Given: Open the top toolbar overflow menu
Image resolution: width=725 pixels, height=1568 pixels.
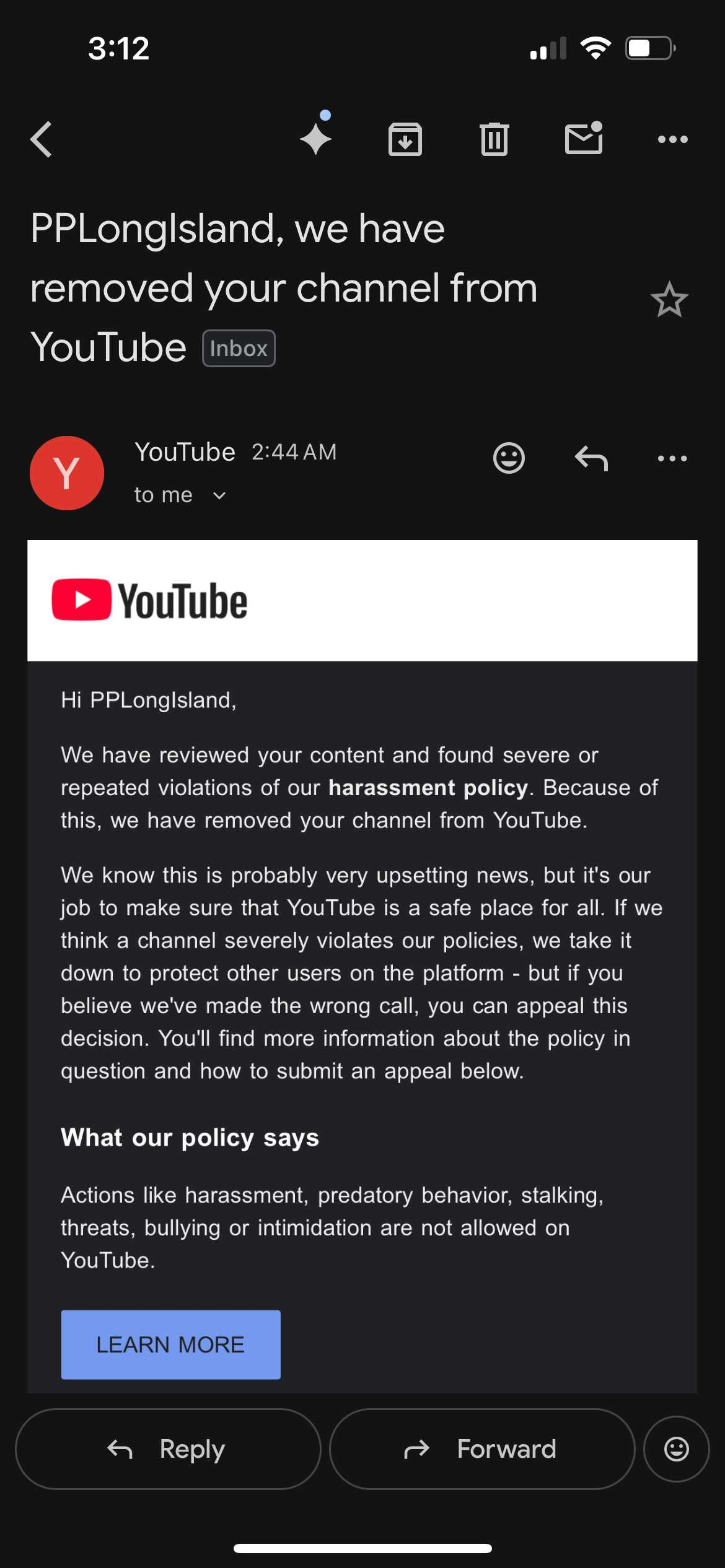Looking at the screenshot, I should pos(672,139).
